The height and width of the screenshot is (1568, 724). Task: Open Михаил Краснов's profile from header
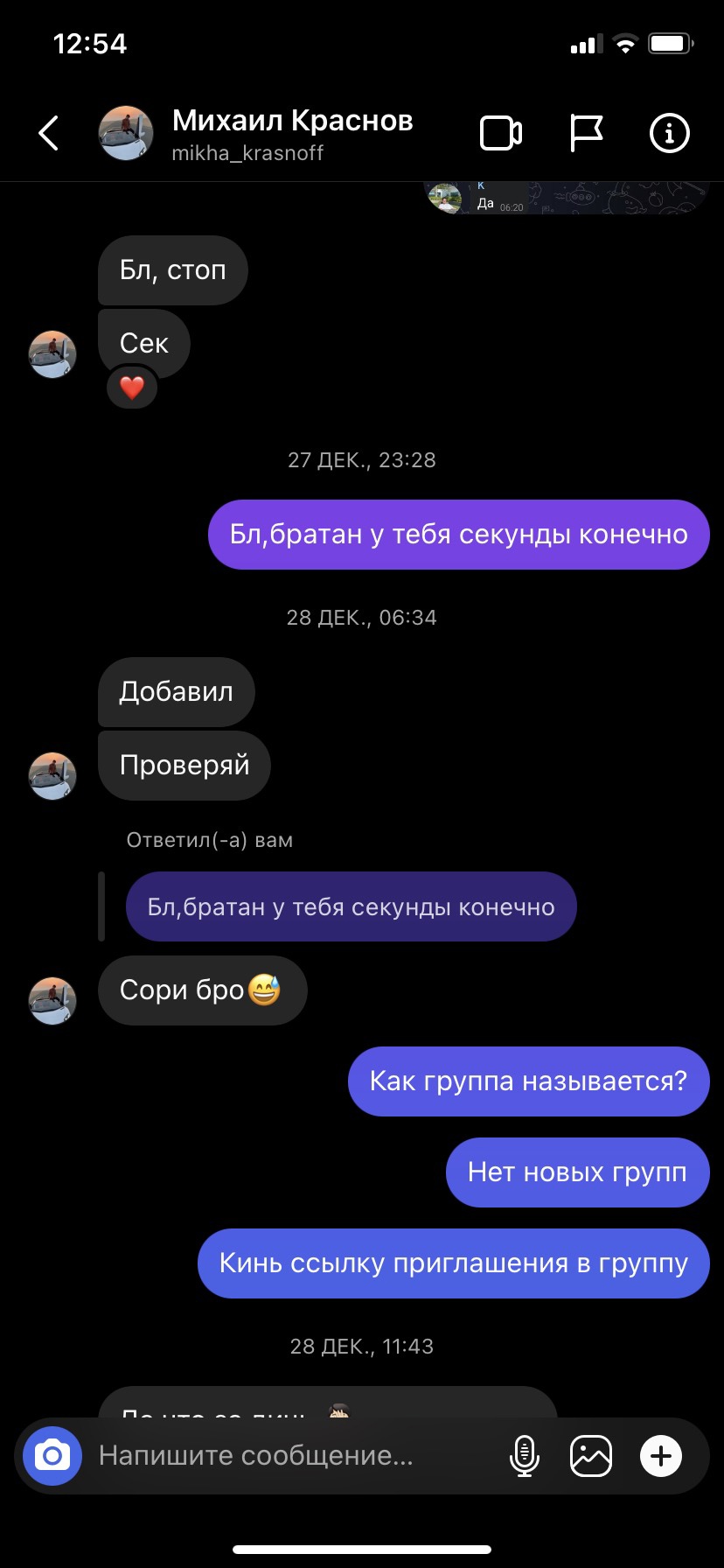coord(291,134)
